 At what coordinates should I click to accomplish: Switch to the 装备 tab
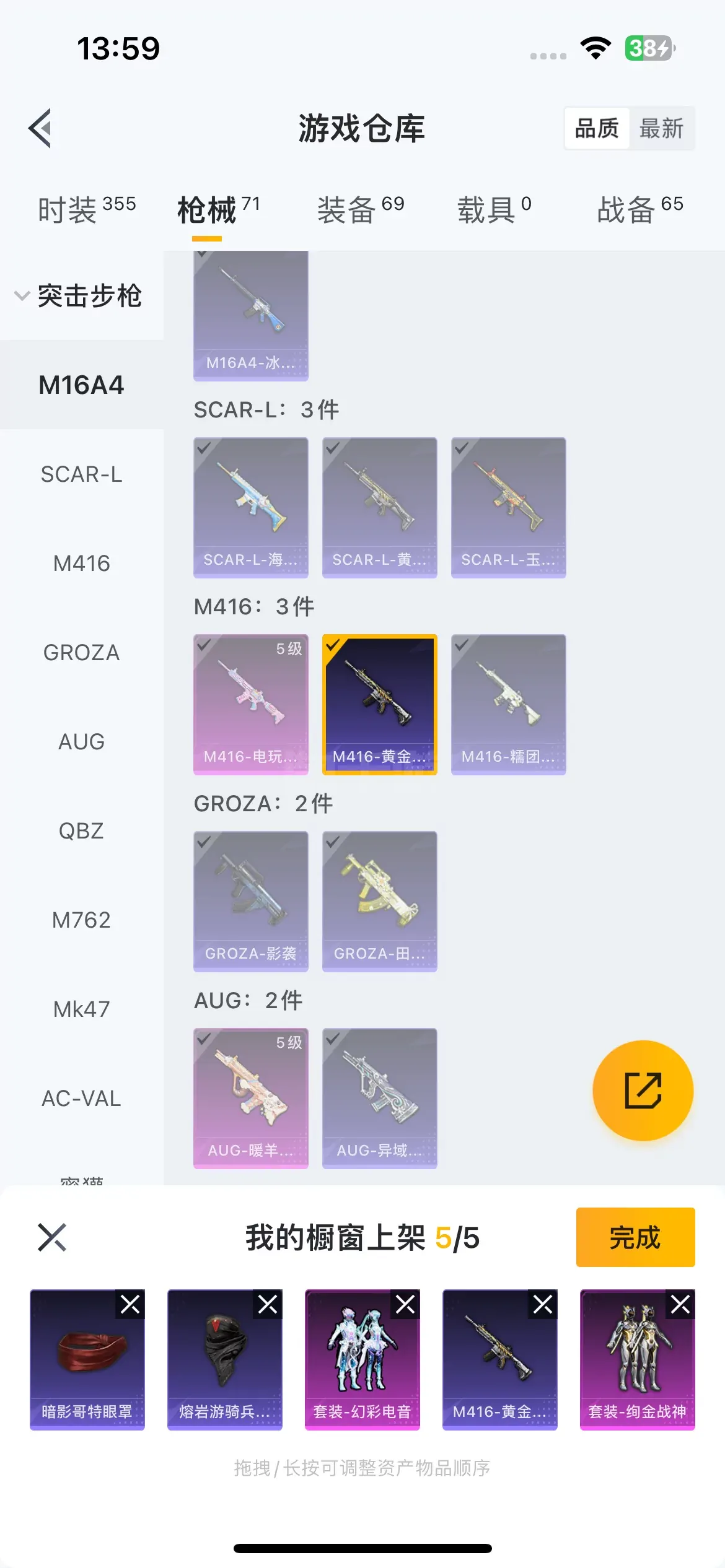tap(361, 209)
